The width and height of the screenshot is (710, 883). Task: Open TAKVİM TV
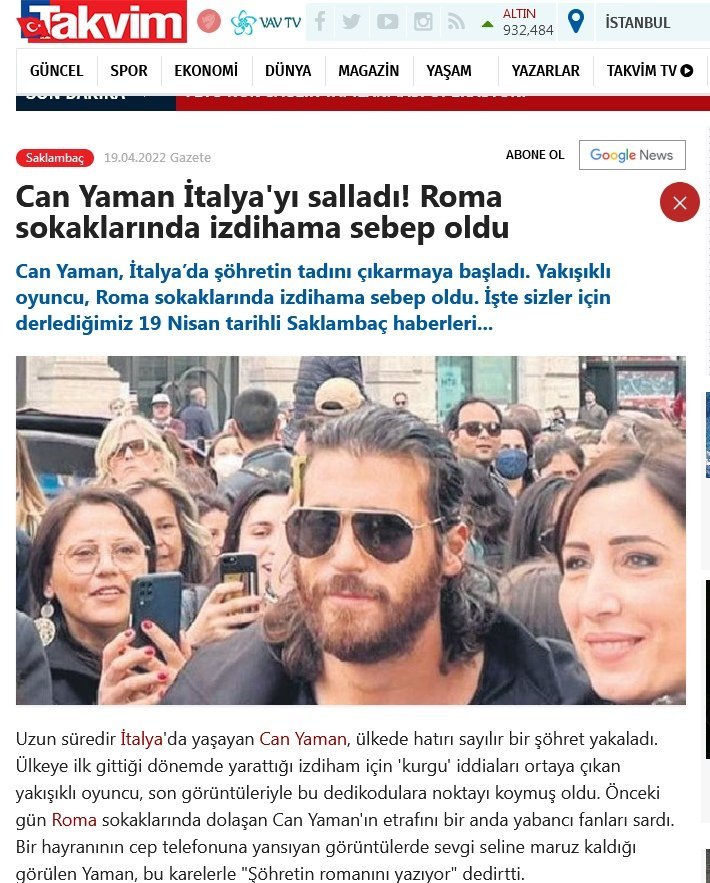(x=649, y=70)
